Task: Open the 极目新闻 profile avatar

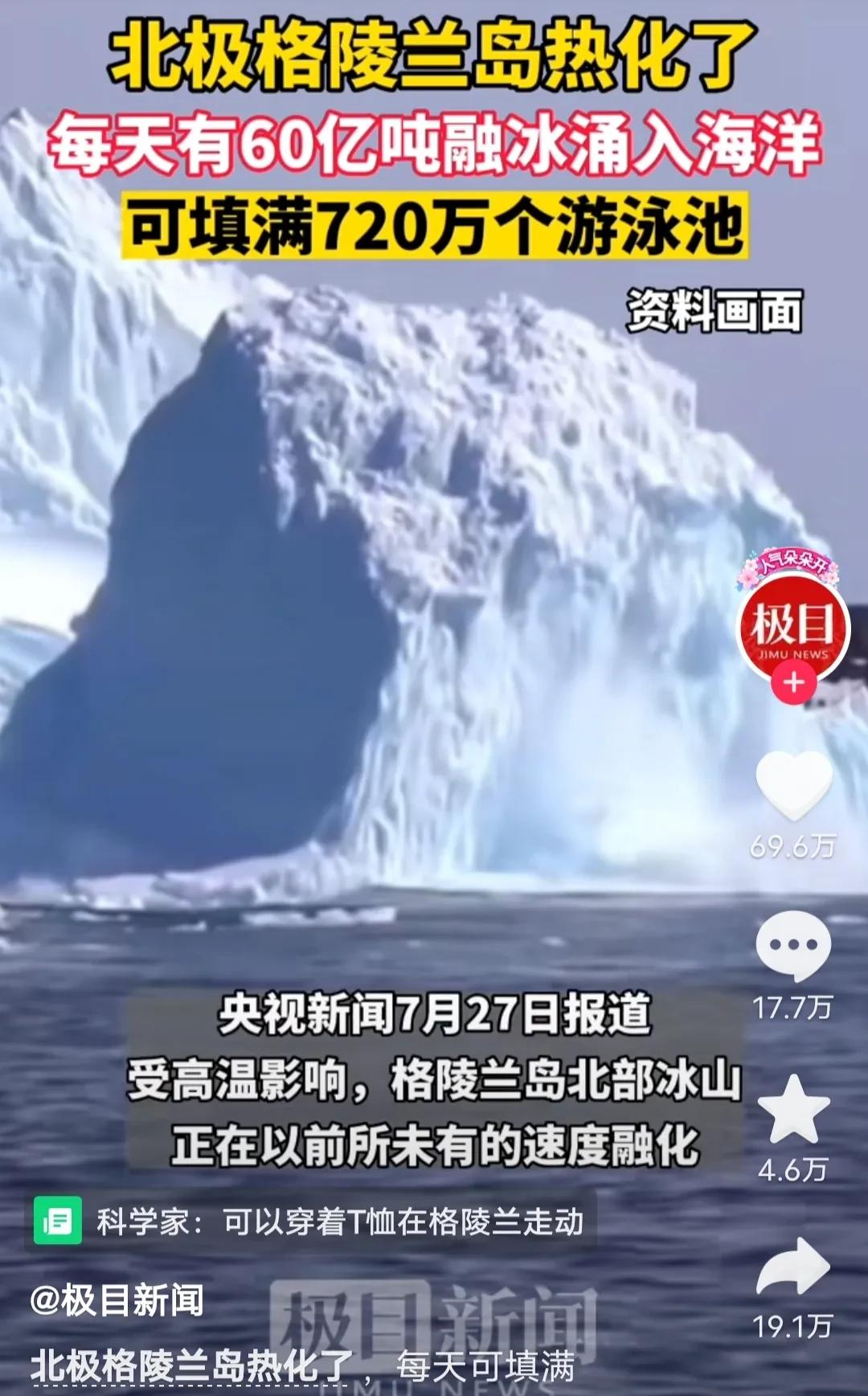Action: coord(793,627)
